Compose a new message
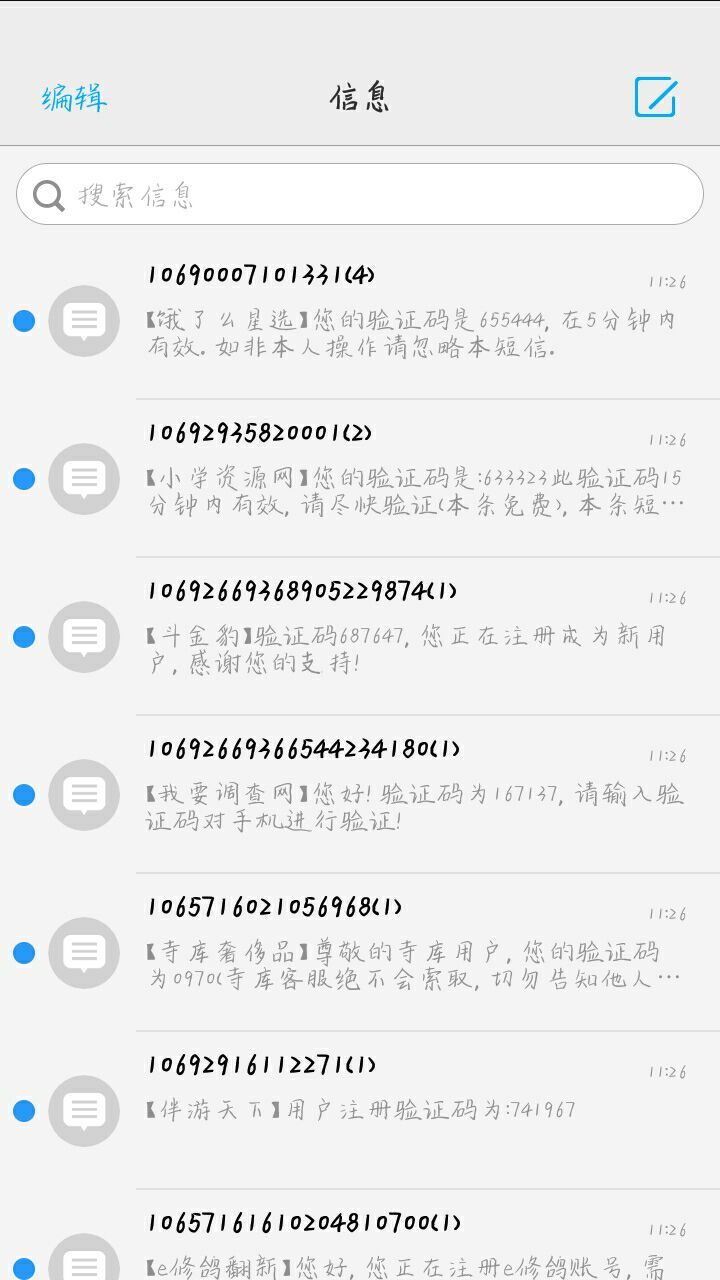 656,97
